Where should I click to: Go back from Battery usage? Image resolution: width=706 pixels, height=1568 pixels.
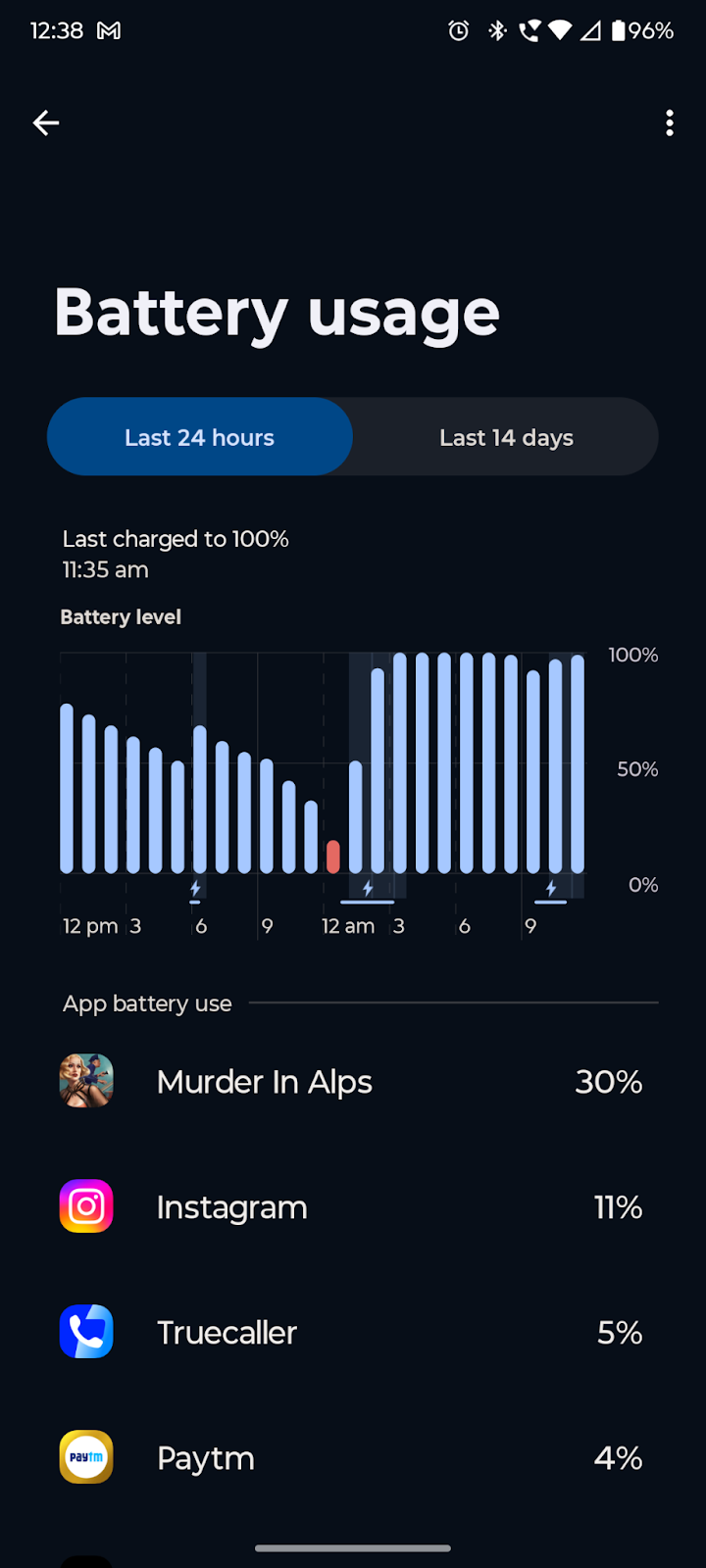(x=46, y=122)
